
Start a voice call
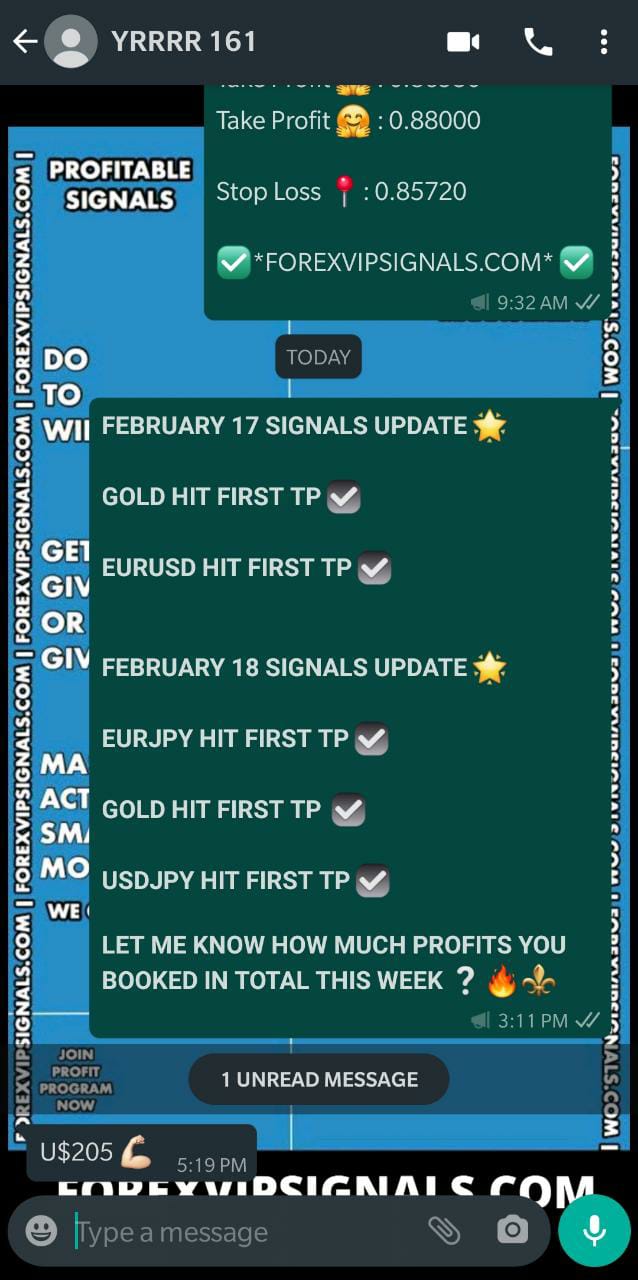pos(538,41)
